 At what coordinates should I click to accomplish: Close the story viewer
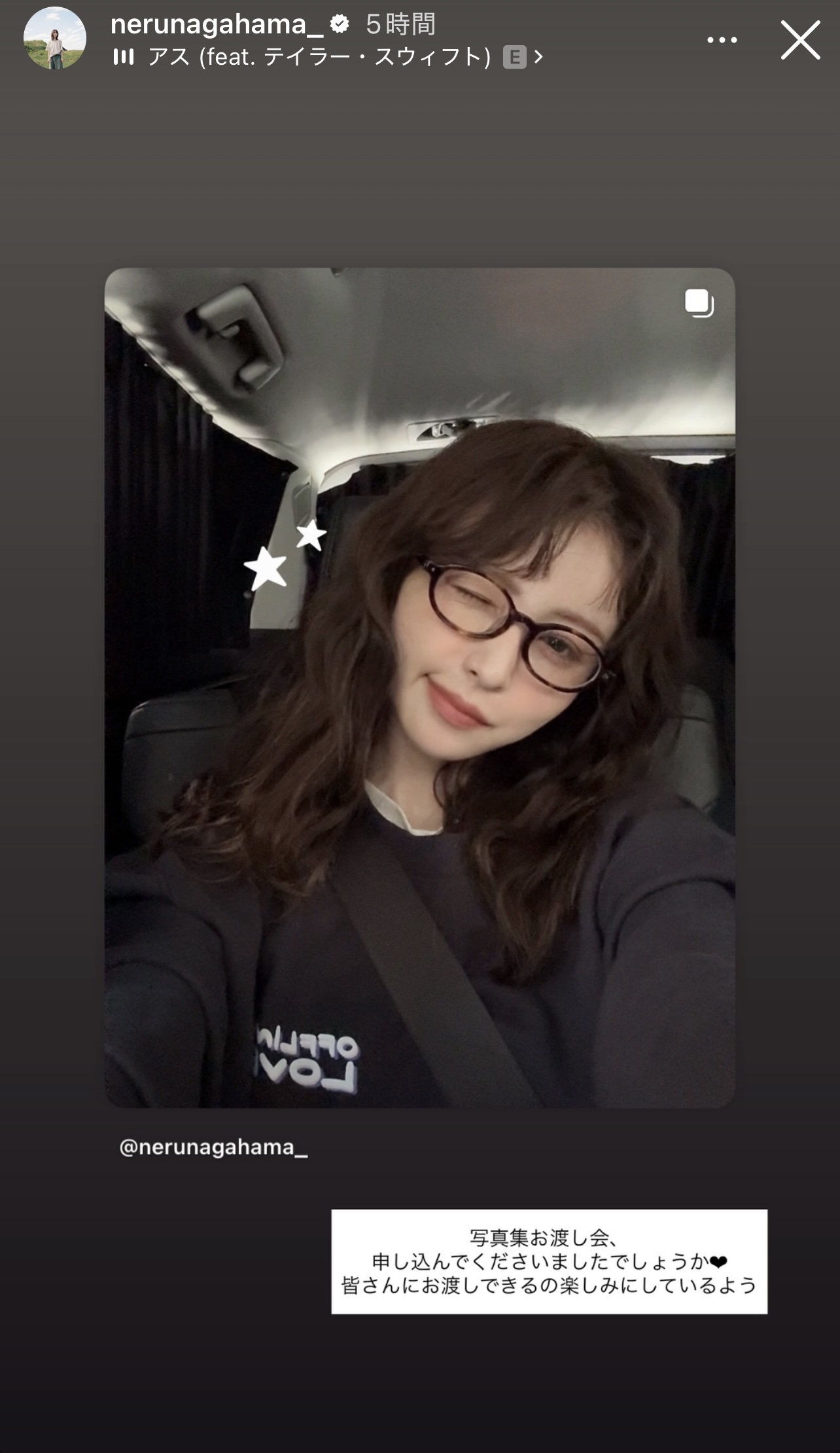pyautogui.click(x=800, y=40)
